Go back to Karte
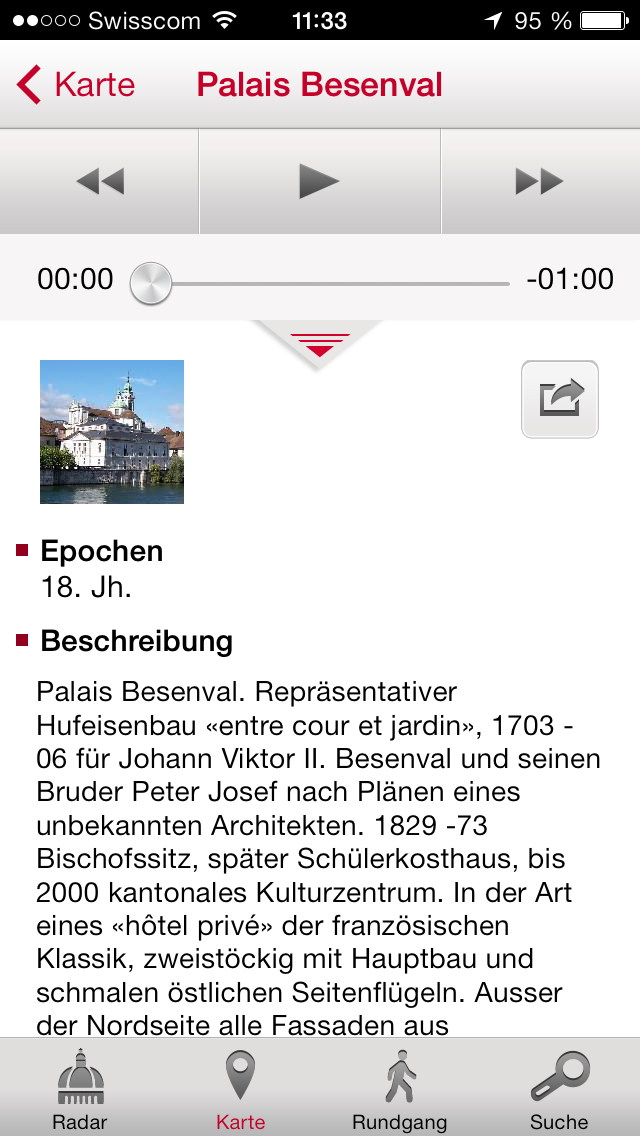This screenshot has height=1136, width=640. tap(76, 85)
